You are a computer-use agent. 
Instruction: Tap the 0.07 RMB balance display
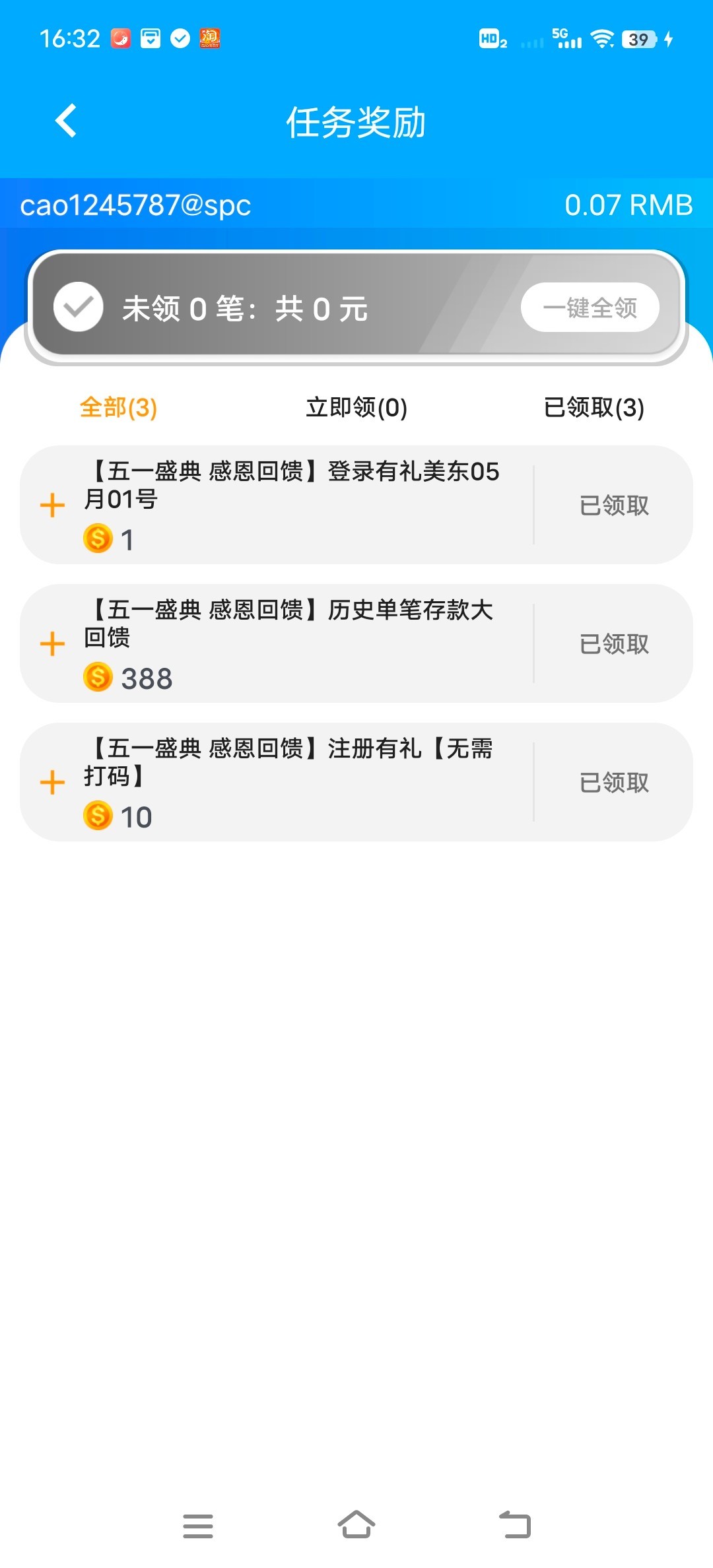point(628,205)
